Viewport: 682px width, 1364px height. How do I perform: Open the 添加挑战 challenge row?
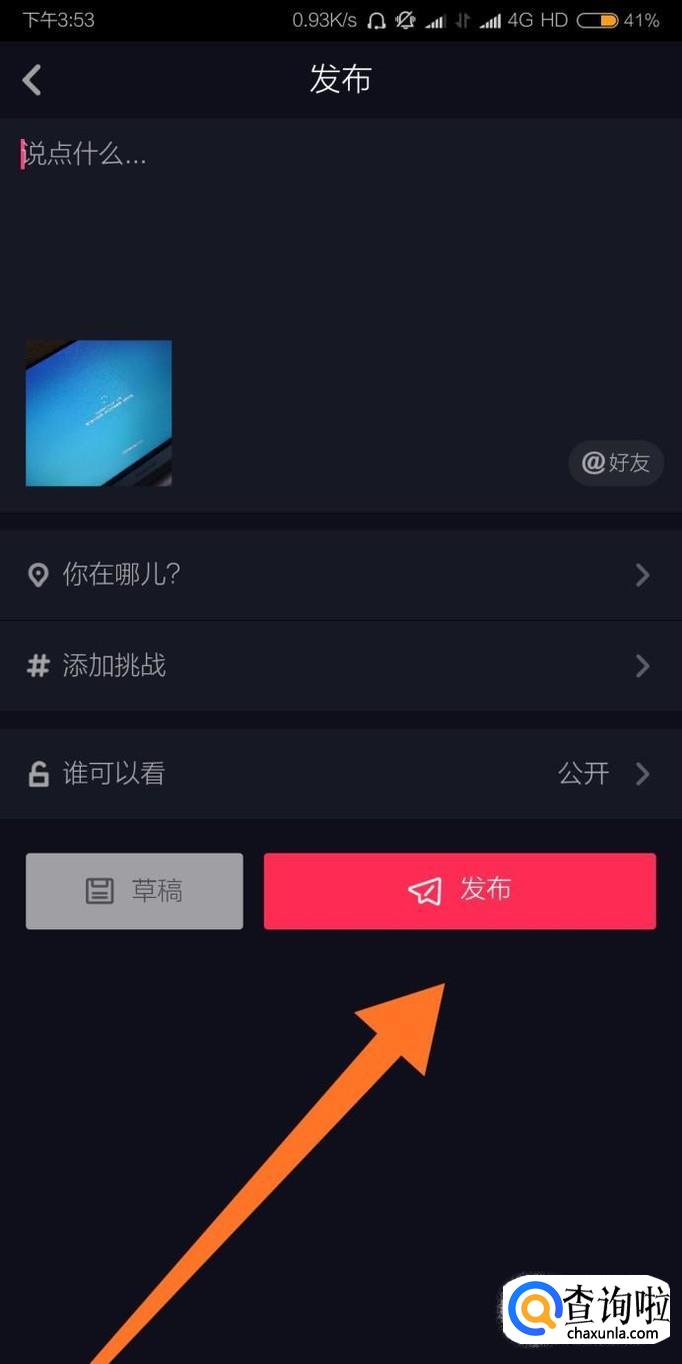(x=340, y=666)
